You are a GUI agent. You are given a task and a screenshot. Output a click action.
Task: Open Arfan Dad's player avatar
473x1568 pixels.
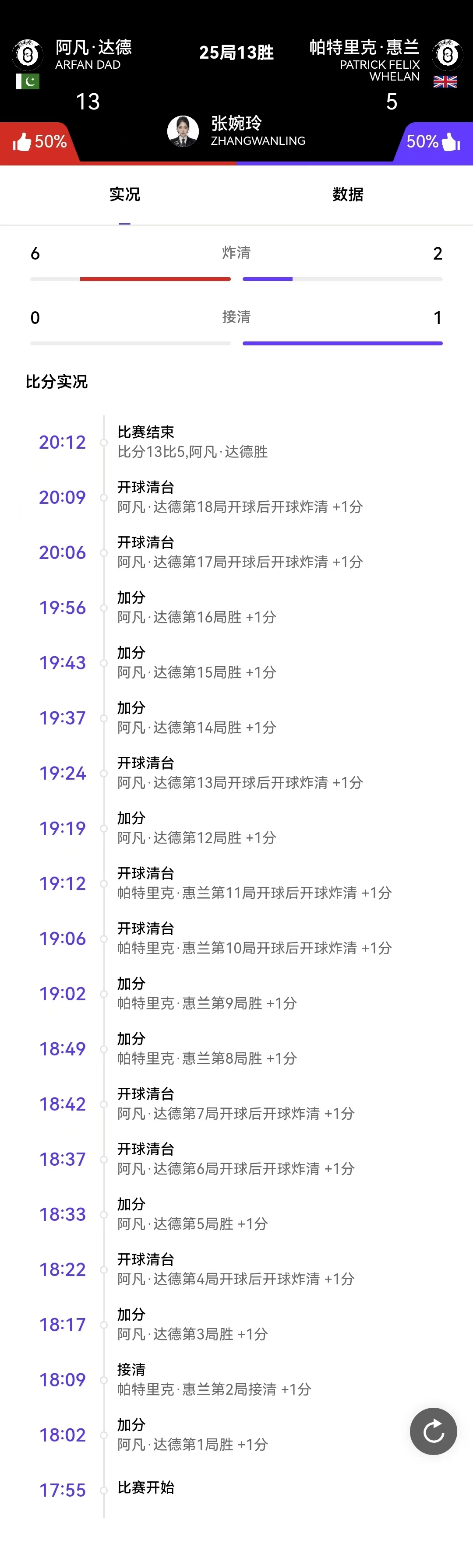(x=28, y=56)
